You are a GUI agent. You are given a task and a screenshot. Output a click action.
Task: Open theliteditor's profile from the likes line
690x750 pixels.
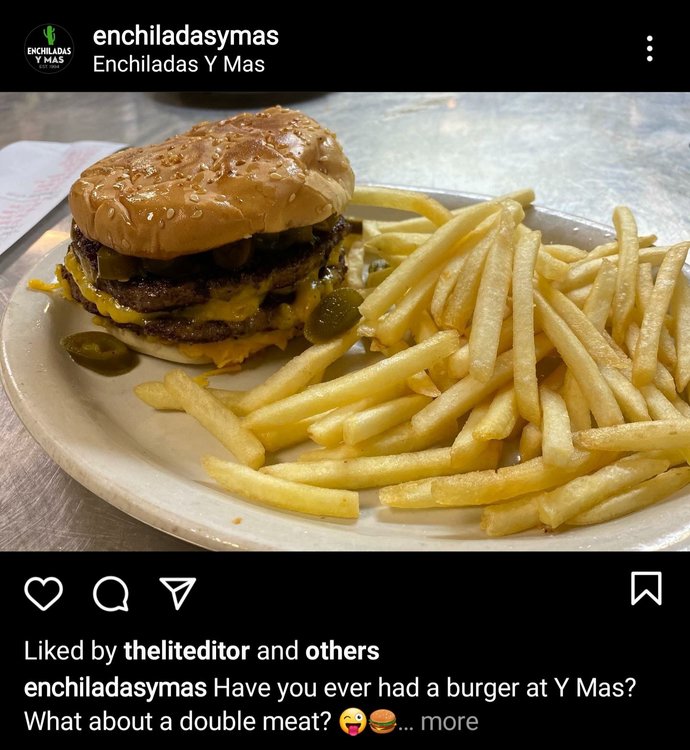coord(186,651)
